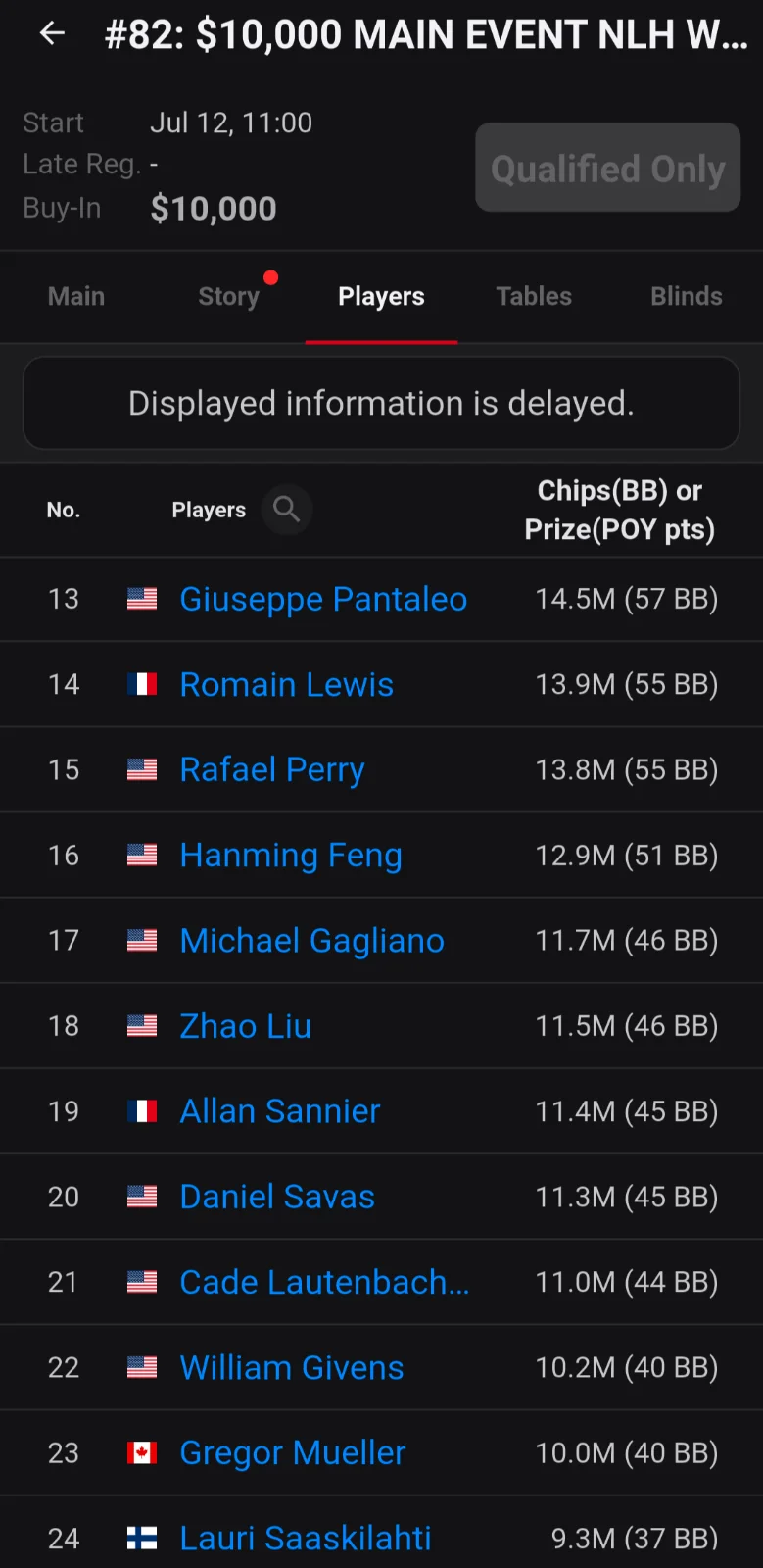Switch to the Tables tab
The height and width of the screenshot is (1568, 763).
(x=534, y=296)
